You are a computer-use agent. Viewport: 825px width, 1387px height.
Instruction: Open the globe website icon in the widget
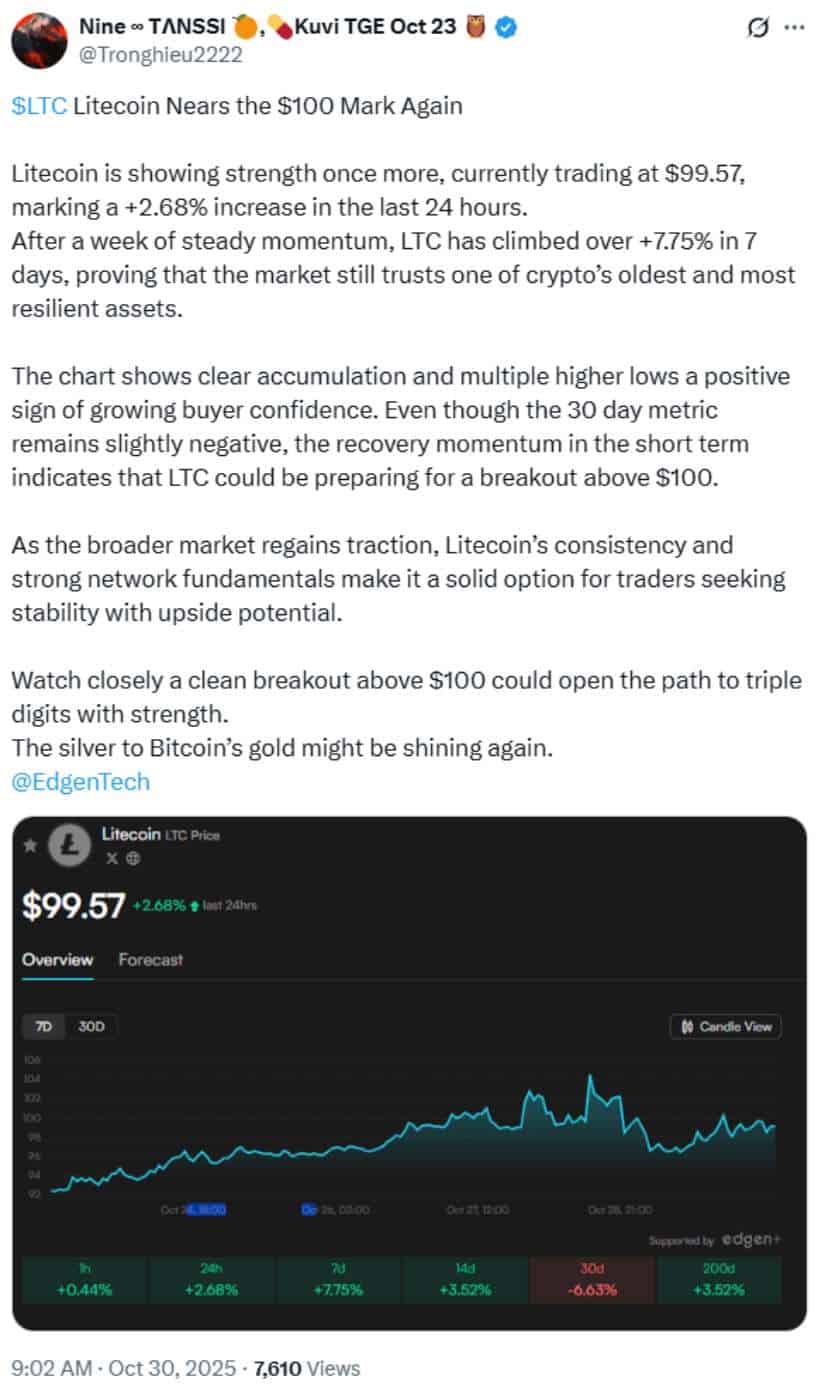133,857
